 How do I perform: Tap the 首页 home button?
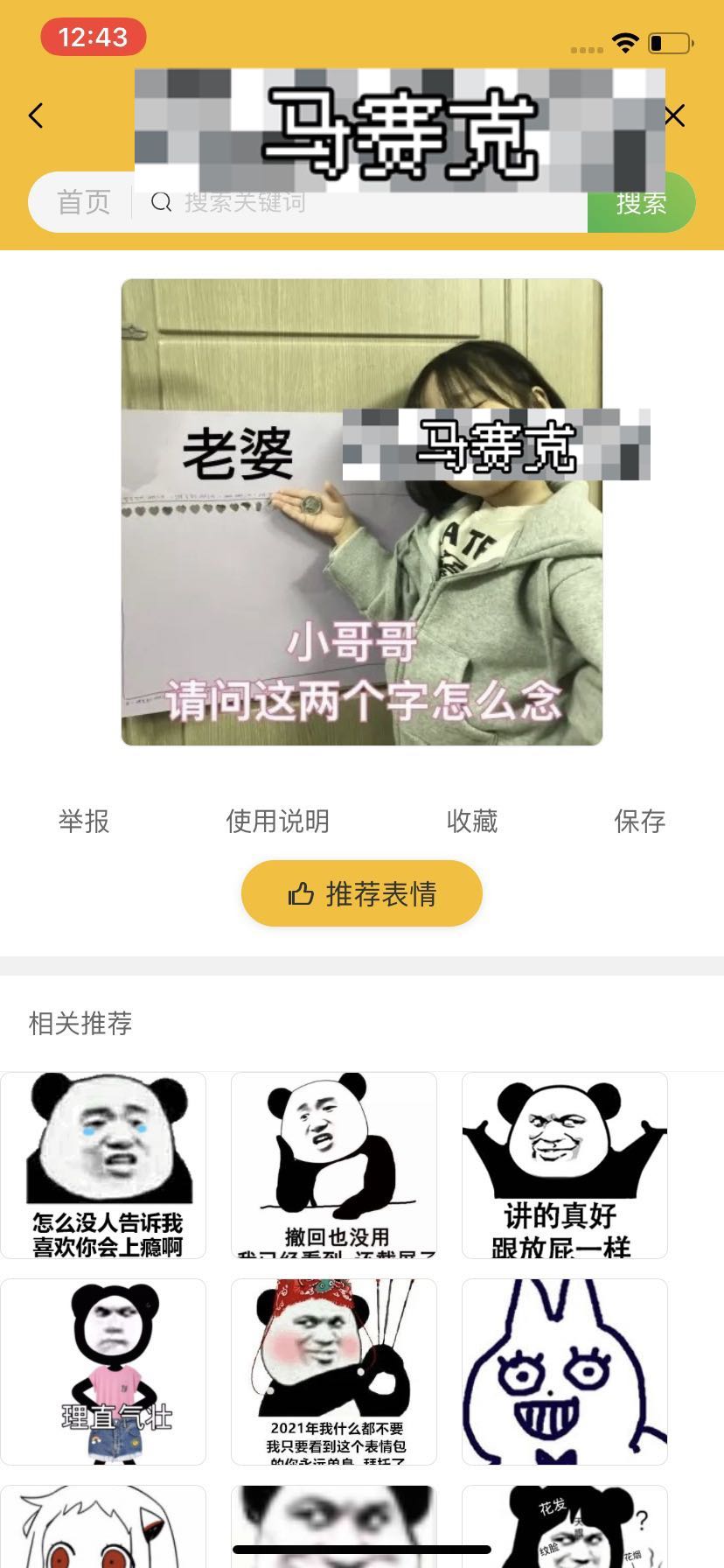click(x=83, y=203)
